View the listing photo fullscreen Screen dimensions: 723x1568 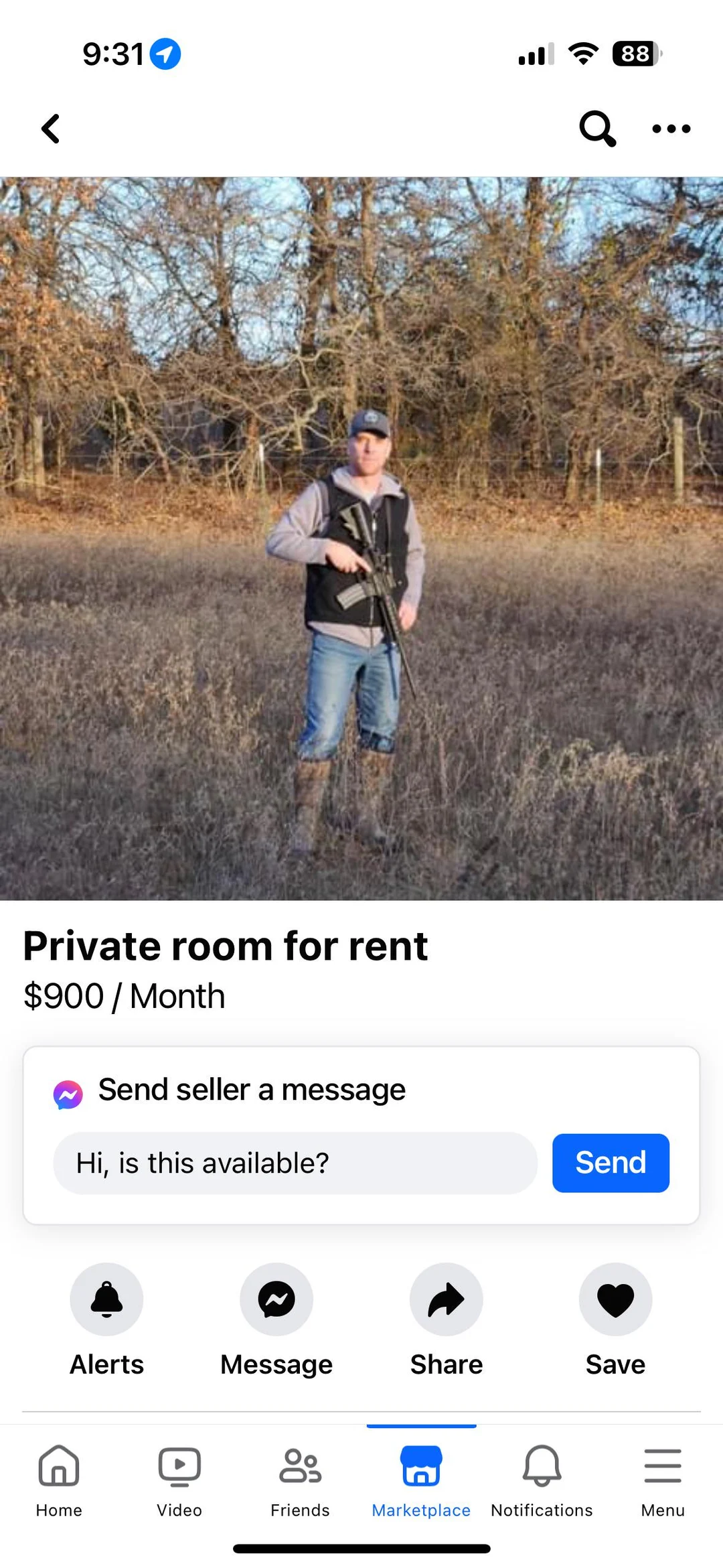[x=361, y=536]
